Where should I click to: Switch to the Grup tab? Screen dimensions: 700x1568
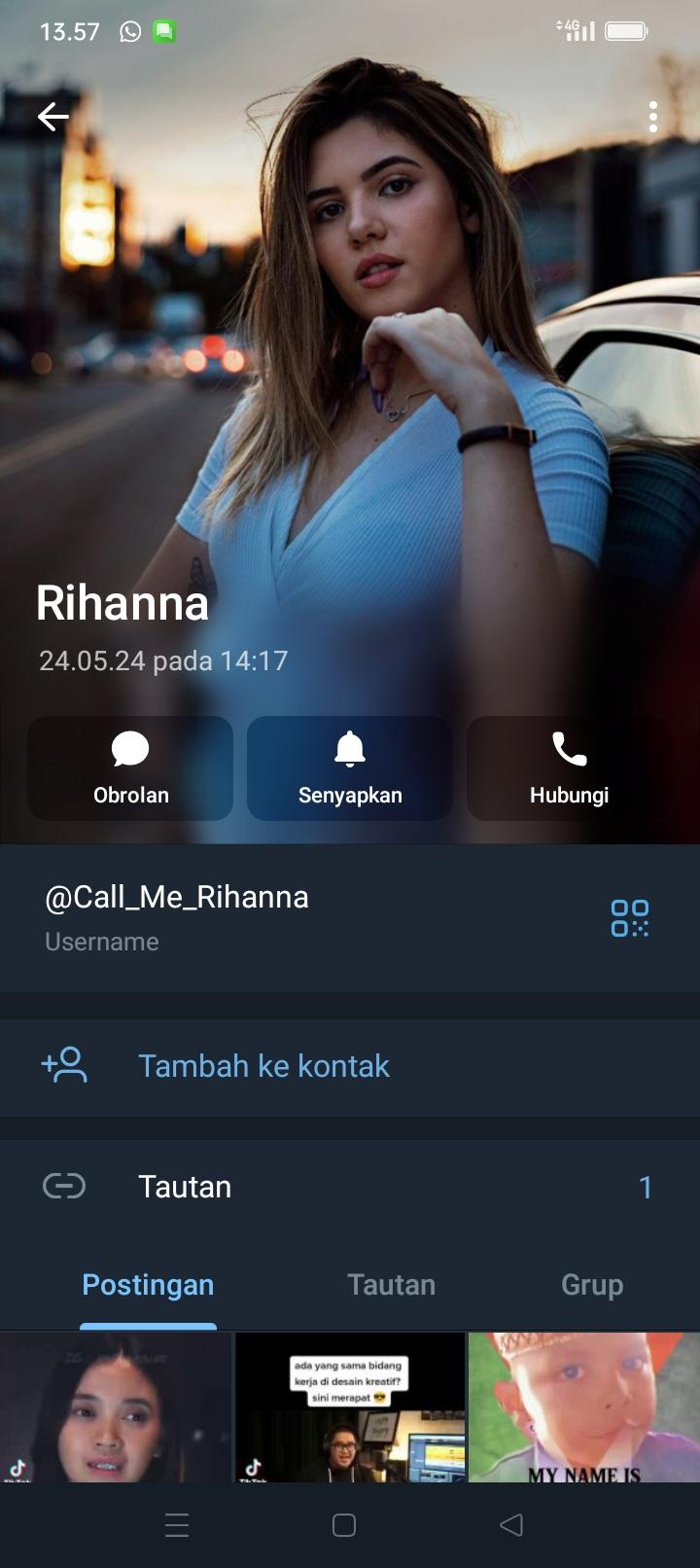point(592,1285)
